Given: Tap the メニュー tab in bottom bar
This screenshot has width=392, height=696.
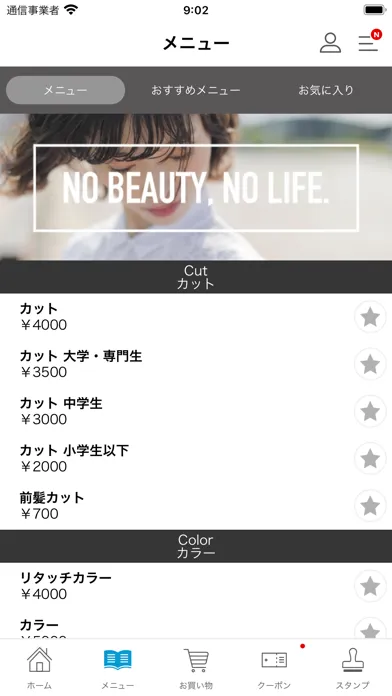Looking at the screenshot, I should click(x=118, y=668).
